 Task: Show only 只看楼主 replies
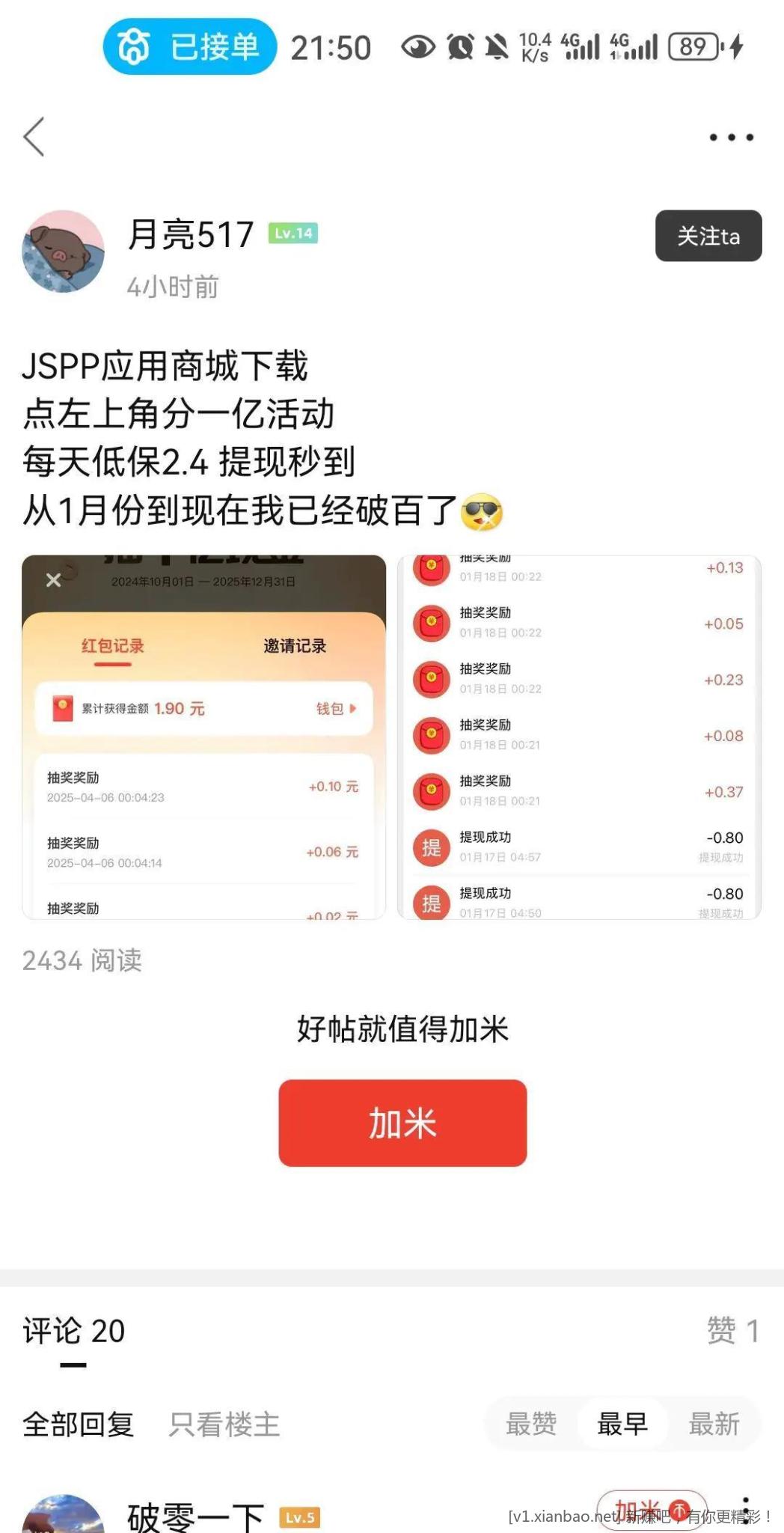[224, 1424]
